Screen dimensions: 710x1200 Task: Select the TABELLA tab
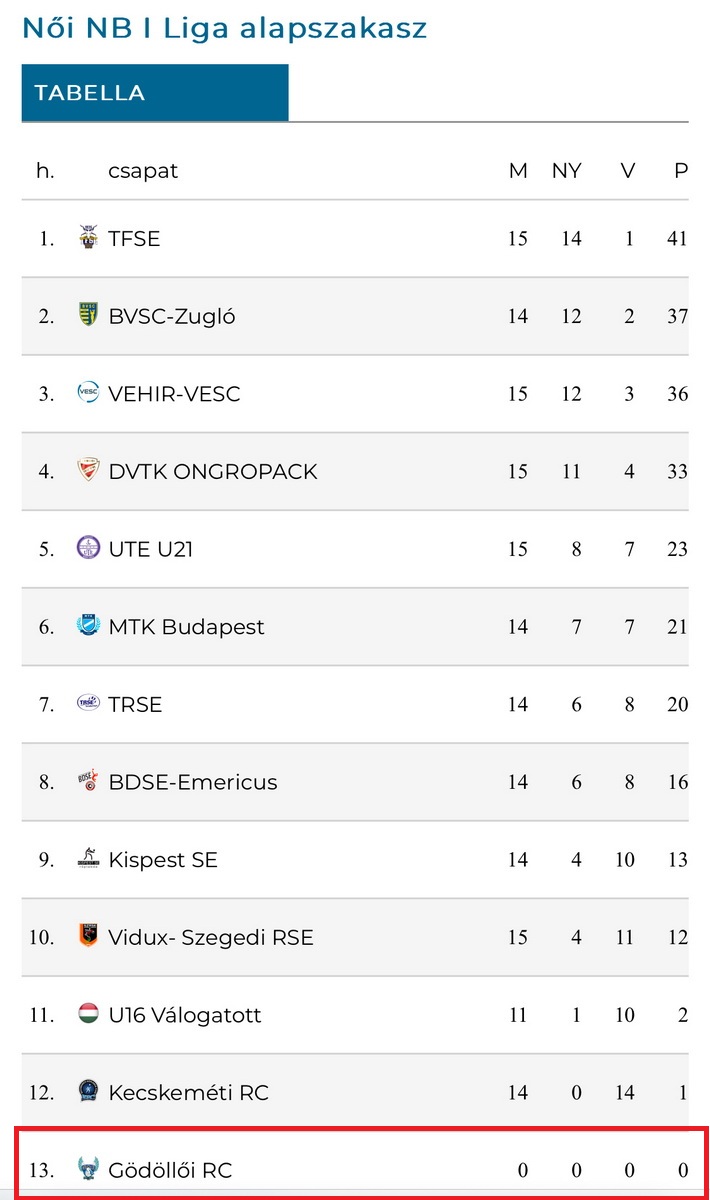coord(155,93)
